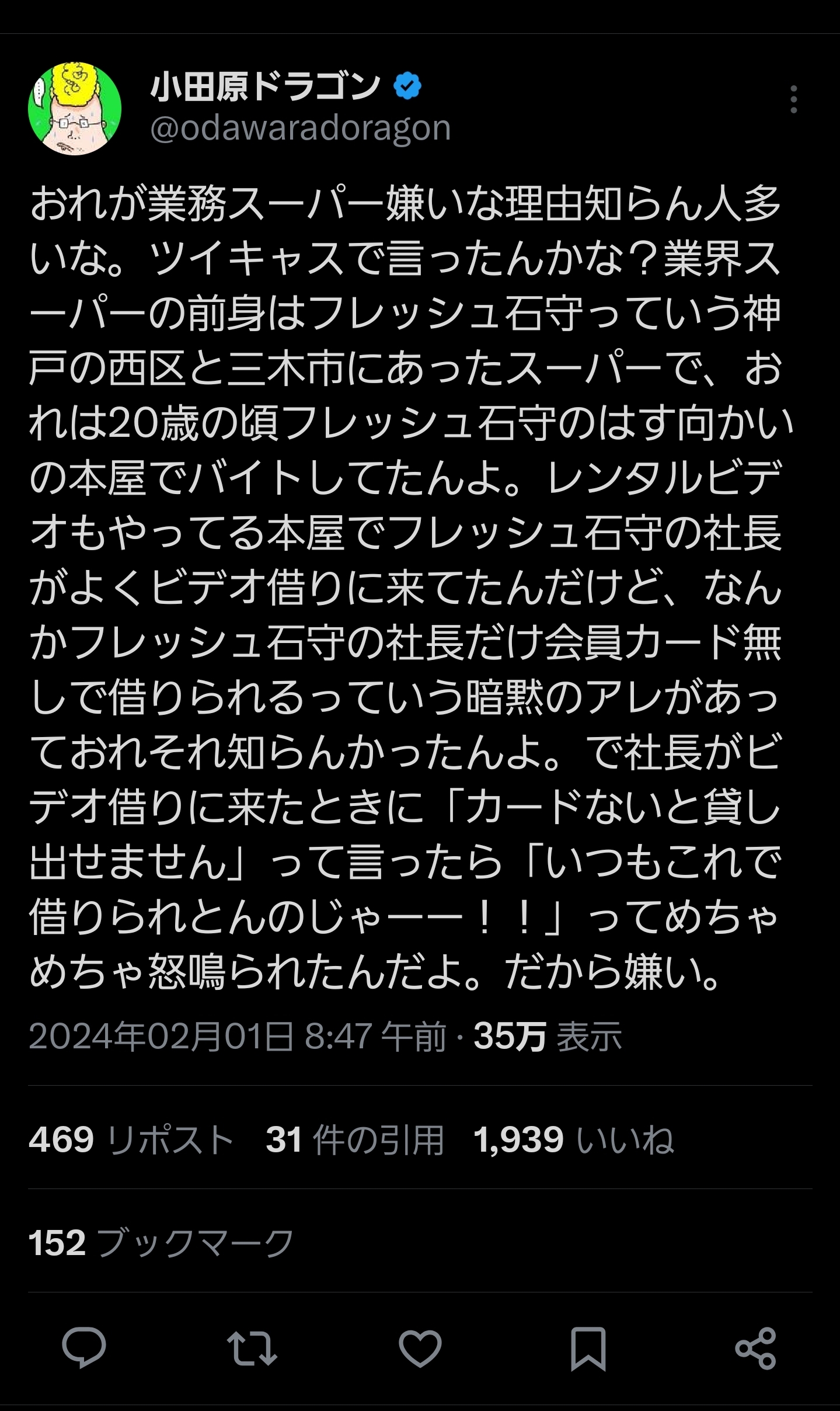This screenshot has width=840, height=1411.
Task: View the 469 reposts list
Action: 131,1139
